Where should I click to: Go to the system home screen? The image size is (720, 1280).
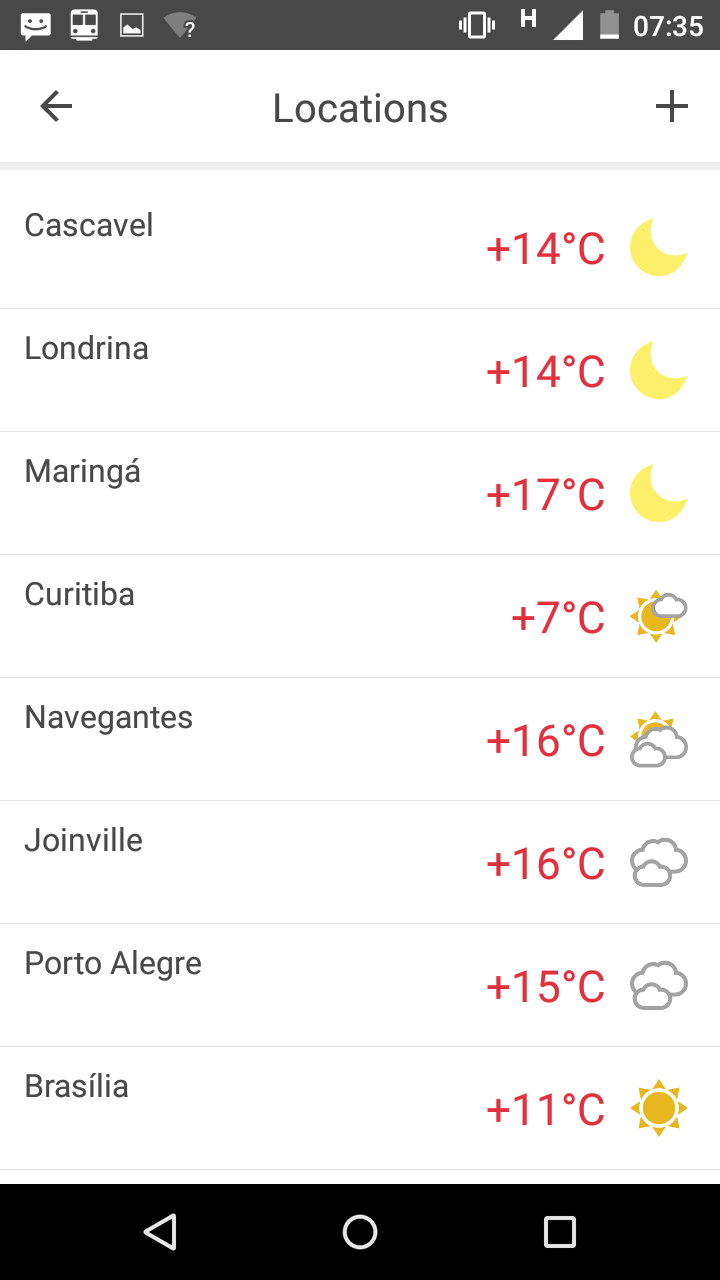click(360, 1232)
